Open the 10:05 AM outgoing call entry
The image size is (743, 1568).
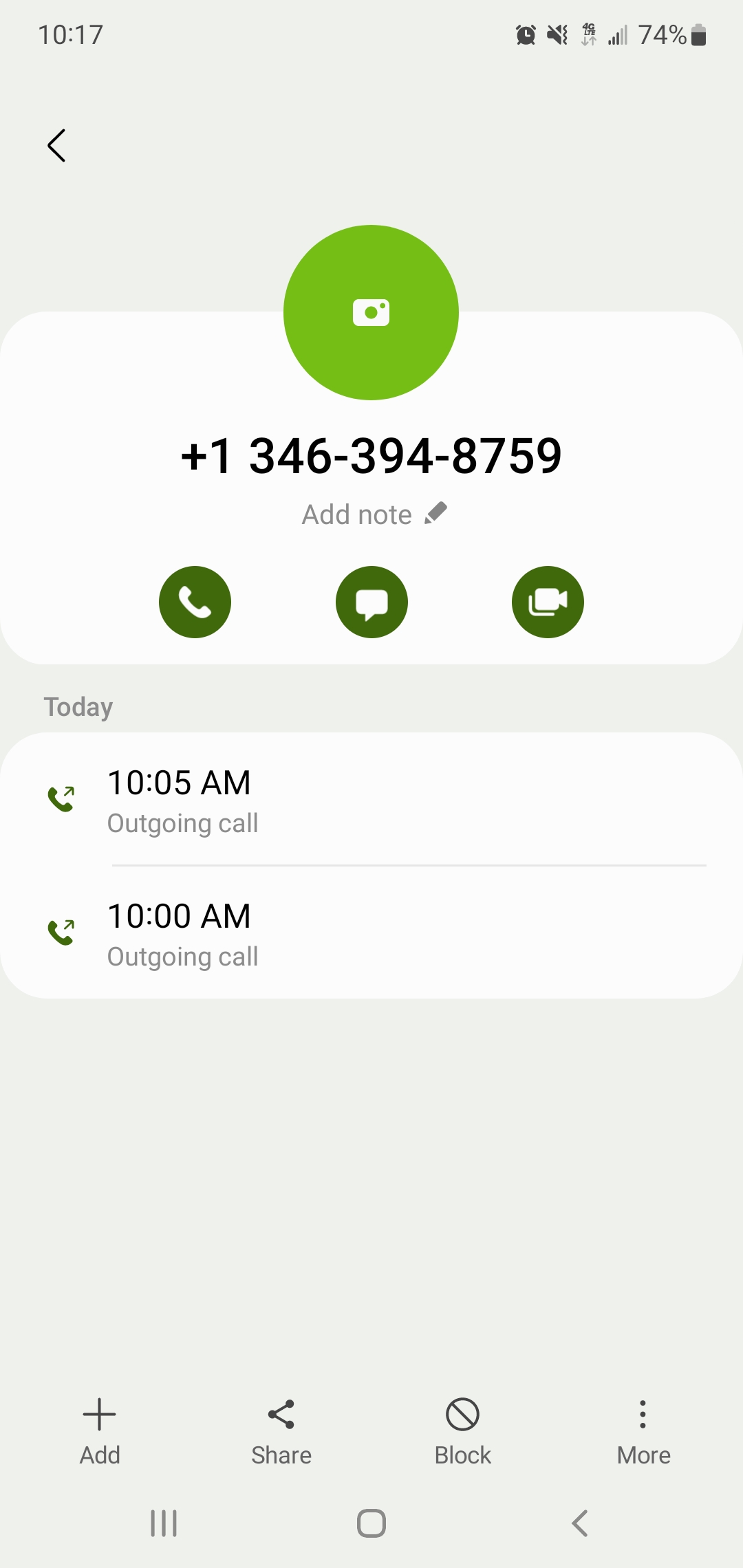(371, 800)
